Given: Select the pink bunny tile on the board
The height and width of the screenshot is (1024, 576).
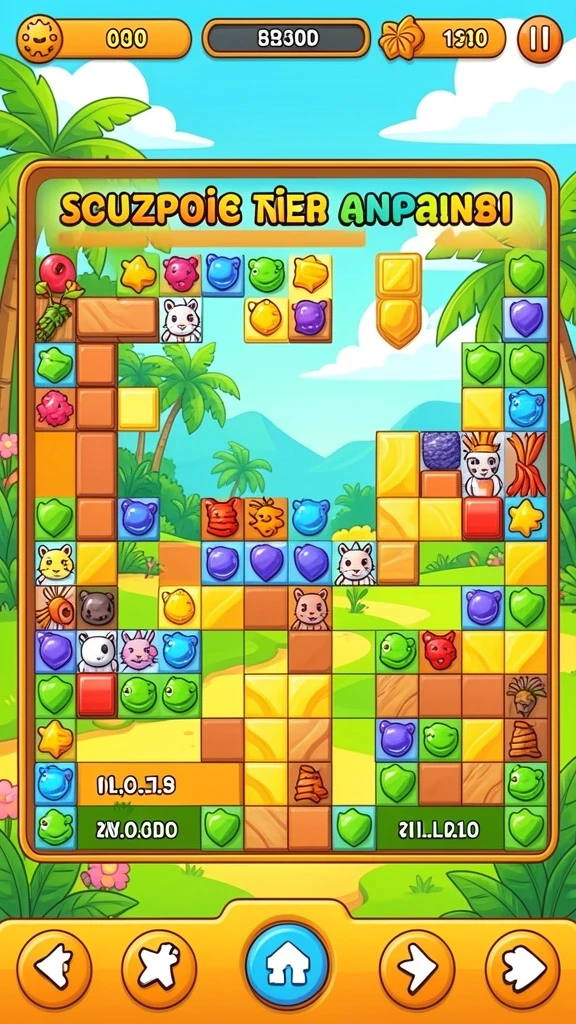Looking at the screenshot, I should [x=138, y=652].
